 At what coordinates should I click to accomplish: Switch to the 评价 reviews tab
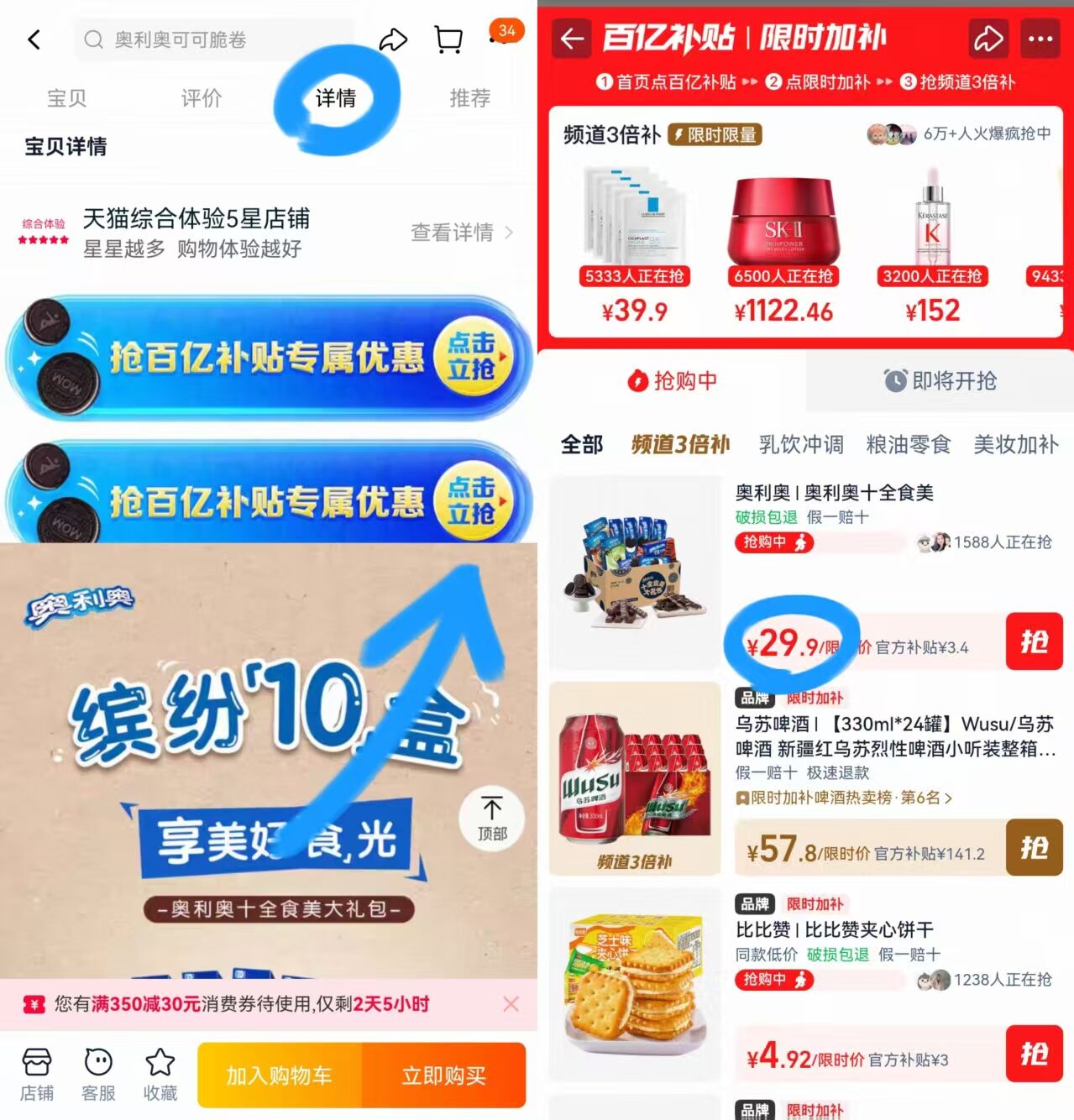coord(200,97)
